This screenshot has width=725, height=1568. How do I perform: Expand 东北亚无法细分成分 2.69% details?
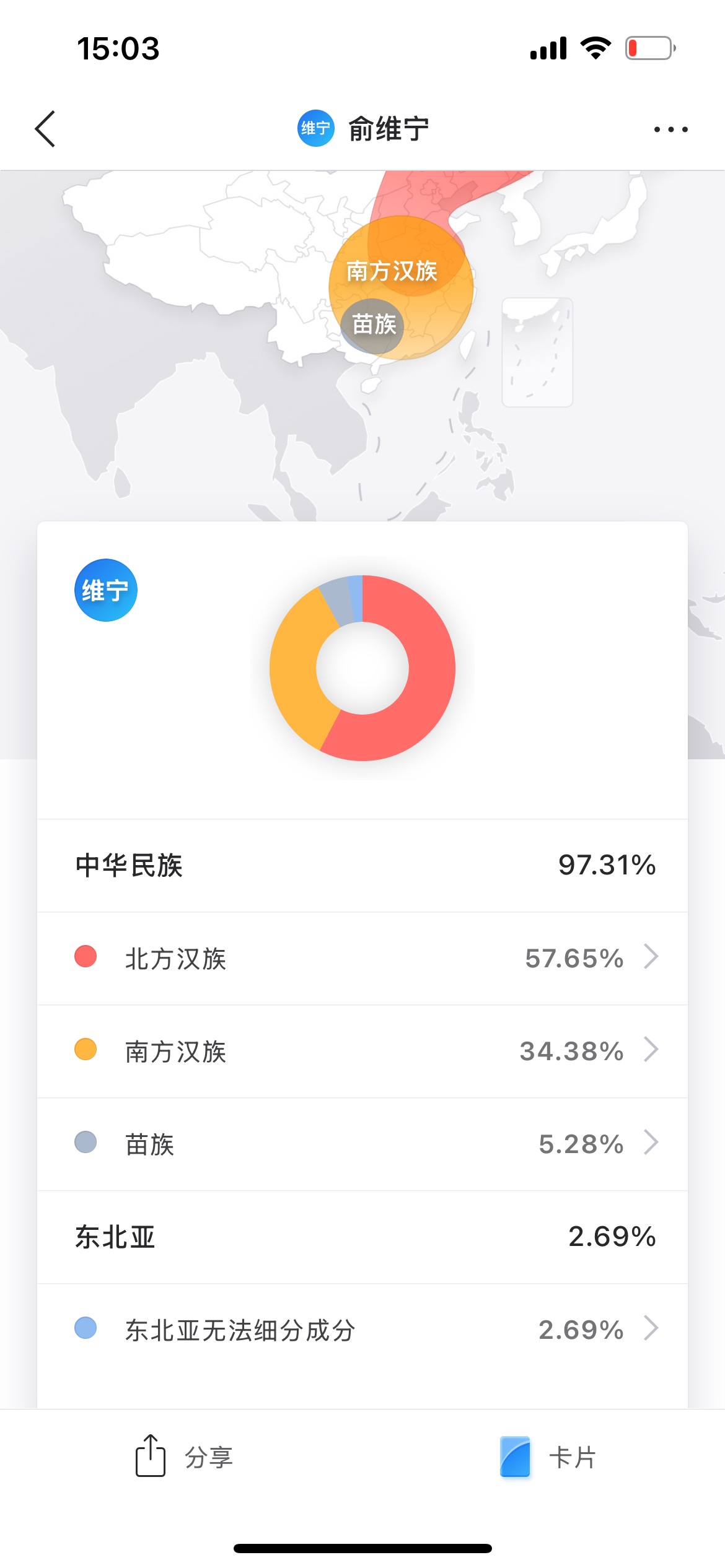coord(362,1330)
